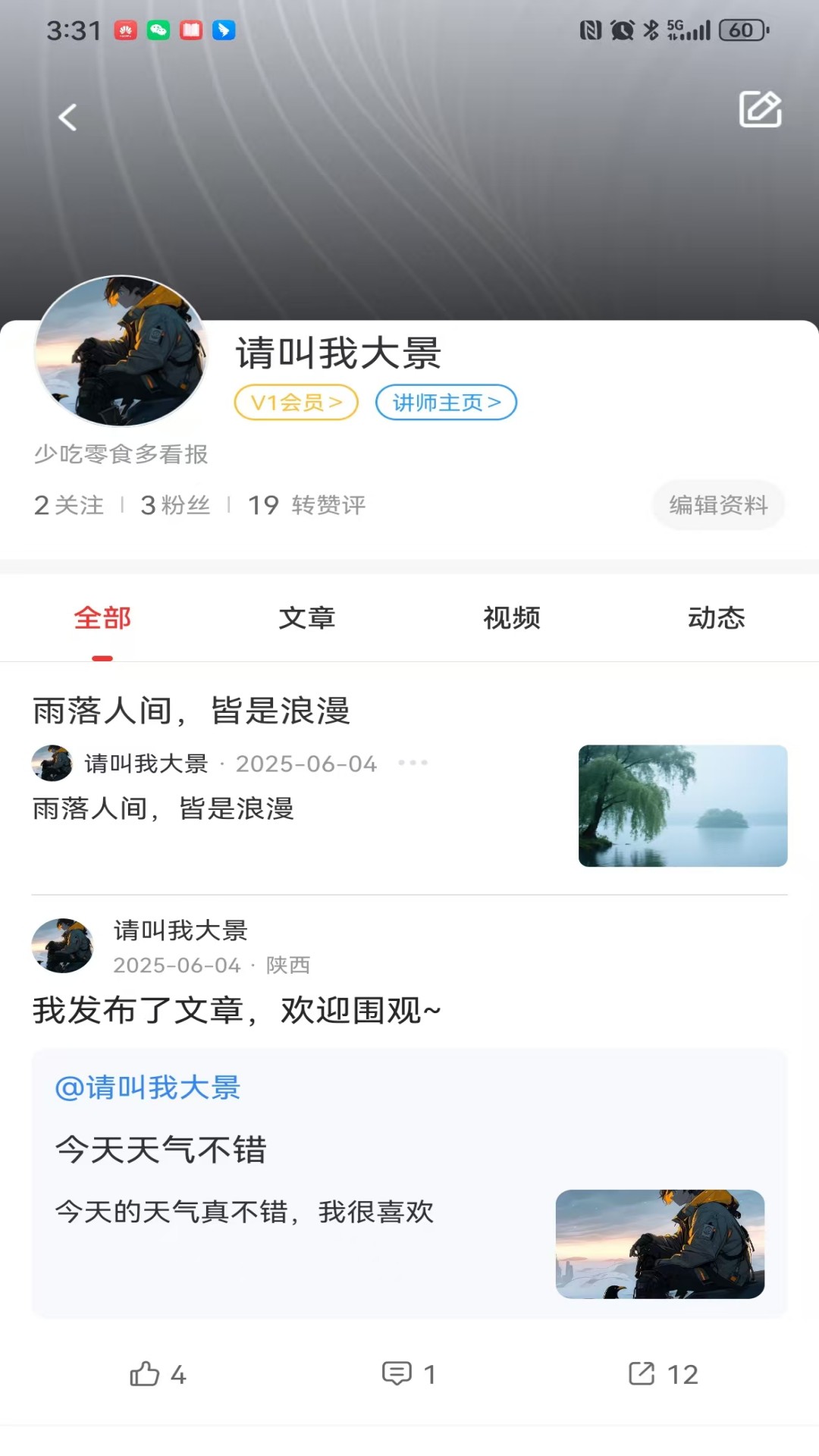Viewport: 819px width, 1456px height.
Task: Tap the NFC icon in the status bar
Action: (589, 30)
